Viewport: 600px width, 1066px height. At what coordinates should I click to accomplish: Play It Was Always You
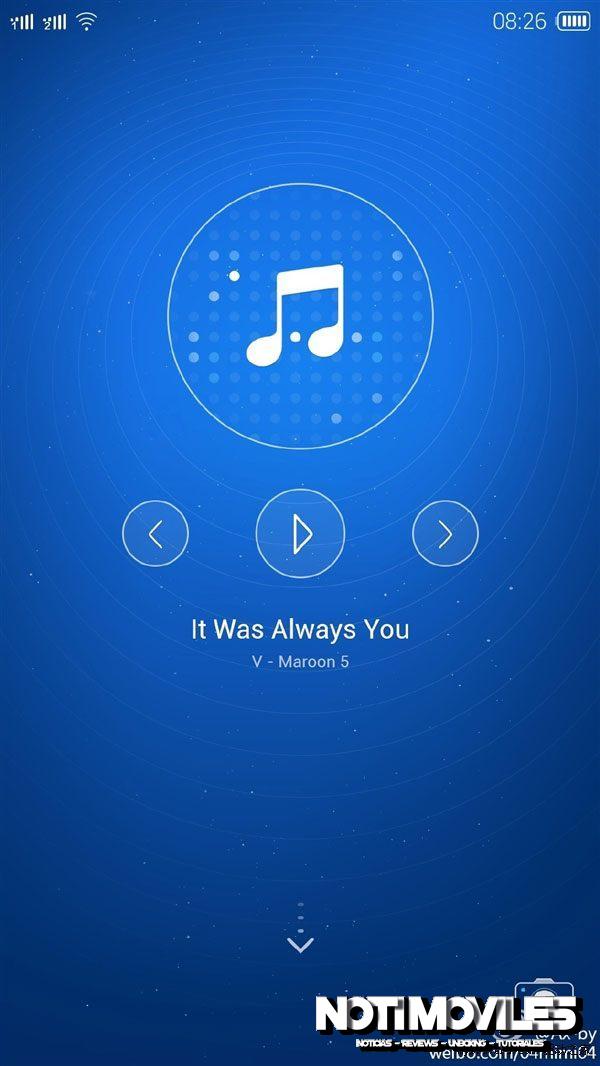(300, 535)
